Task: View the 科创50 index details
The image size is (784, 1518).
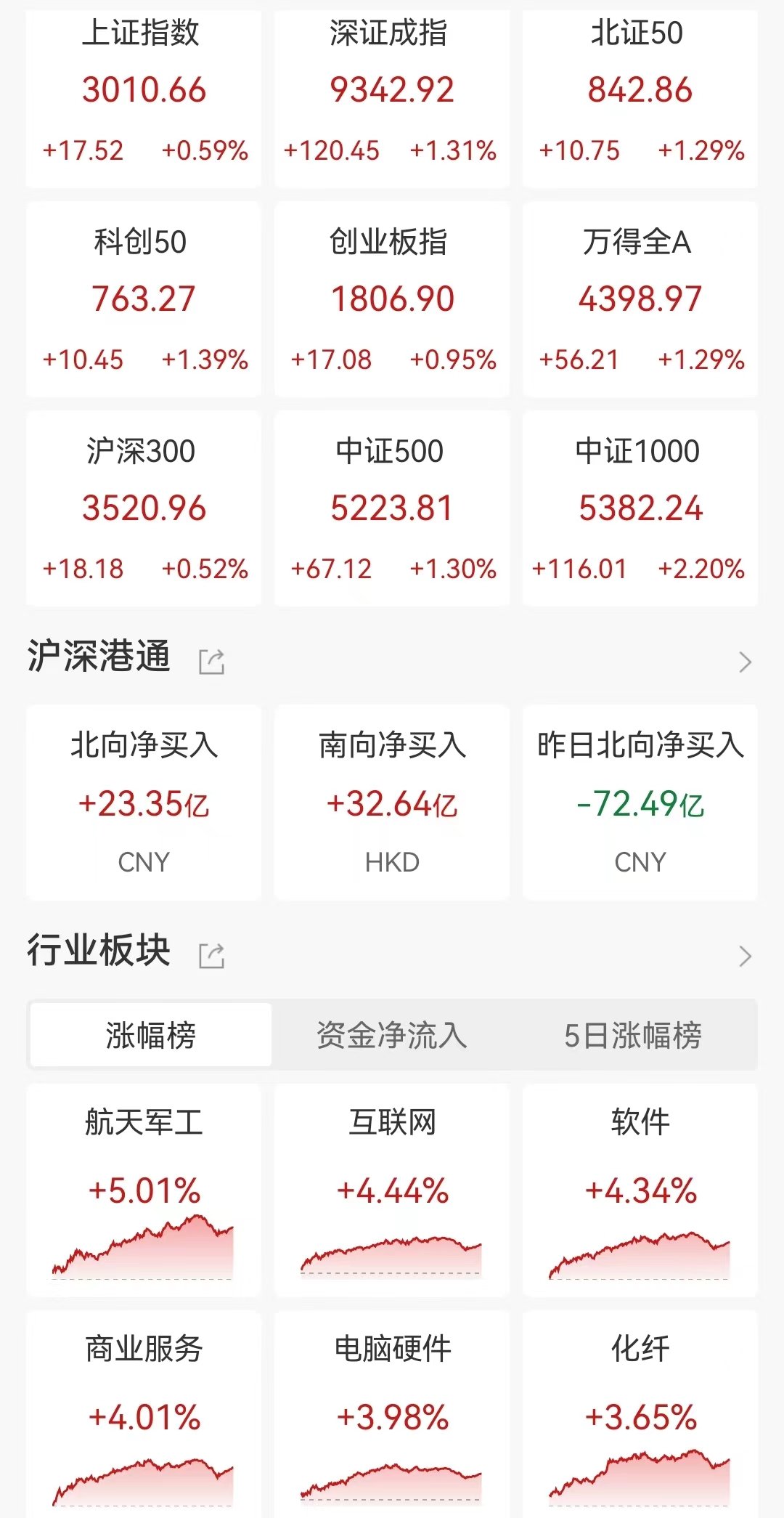Action: (x=144, y=299)
